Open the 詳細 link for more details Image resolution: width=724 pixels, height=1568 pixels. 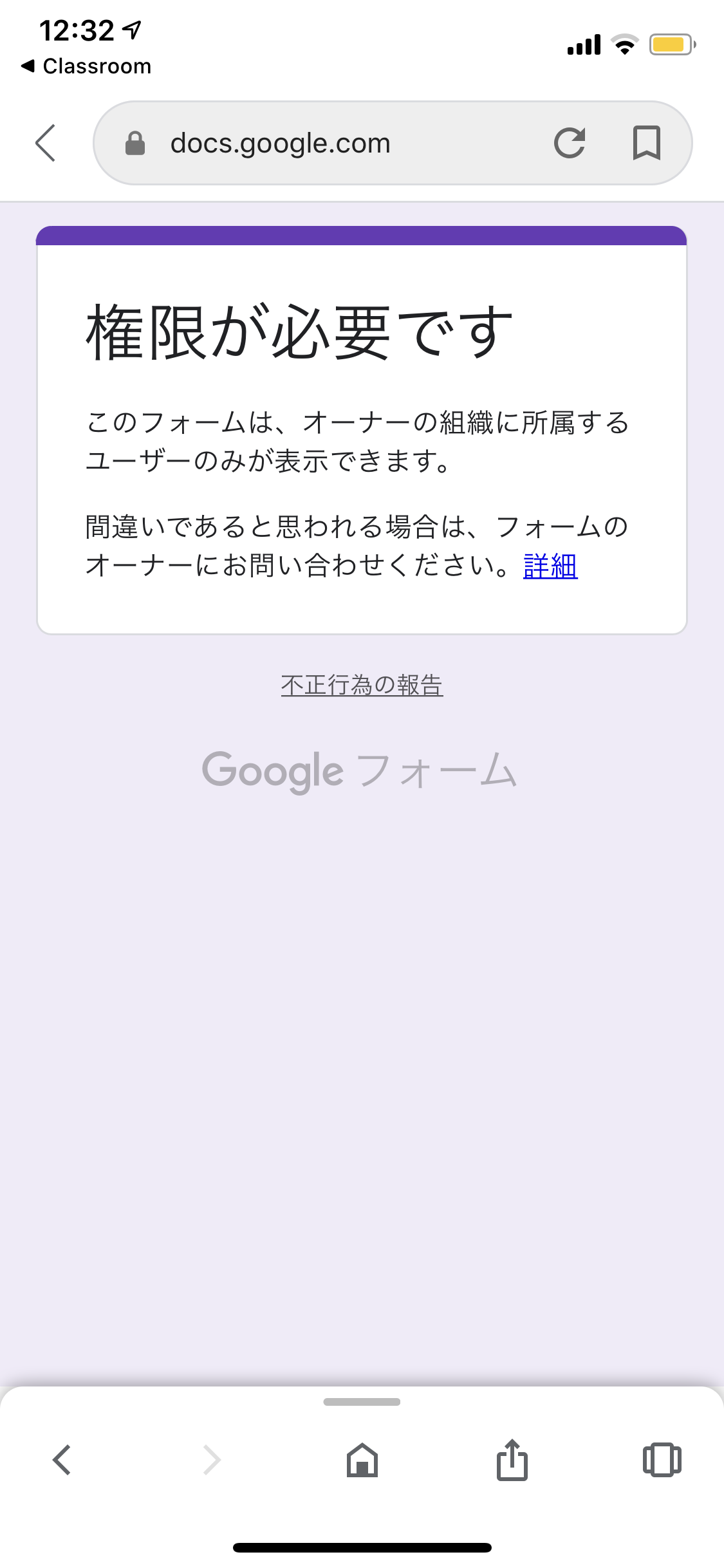coord(550,566)
